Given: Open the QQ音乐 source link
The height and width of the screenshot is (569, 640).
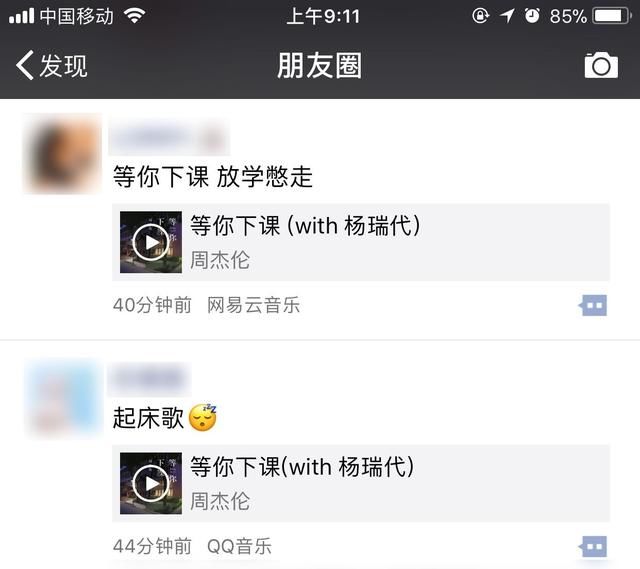Looking at the screenshot, I should 239,546.
